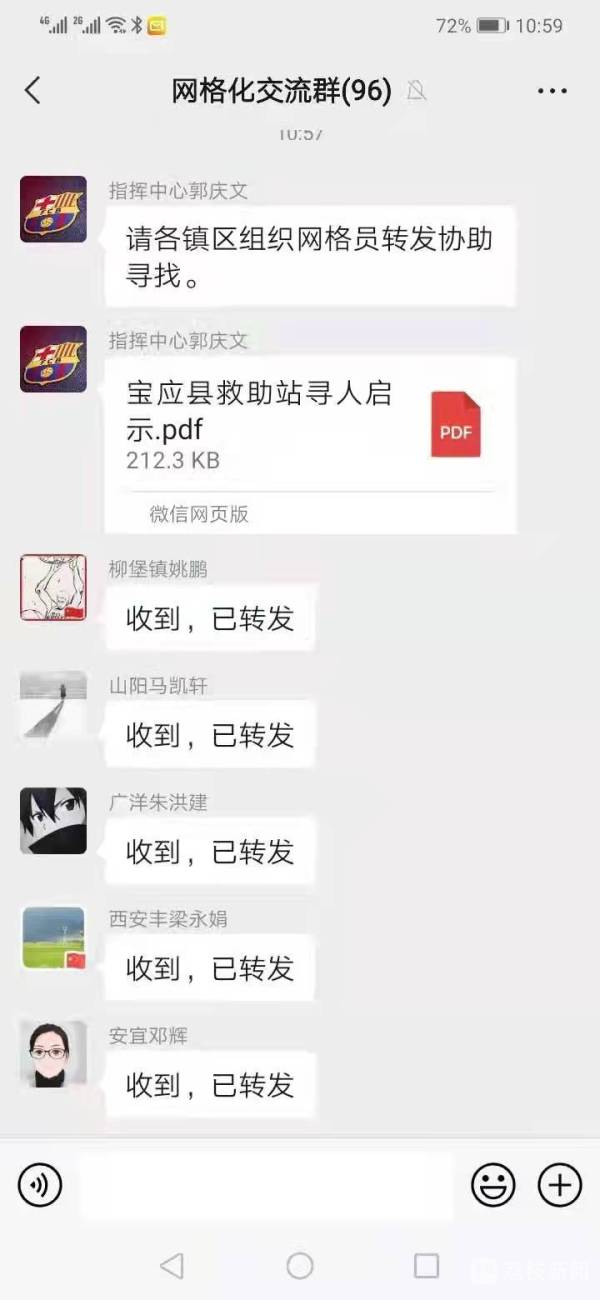Open the plus attachment menu
This screenshot has height=1300, width=600.
pos(560,1186)
